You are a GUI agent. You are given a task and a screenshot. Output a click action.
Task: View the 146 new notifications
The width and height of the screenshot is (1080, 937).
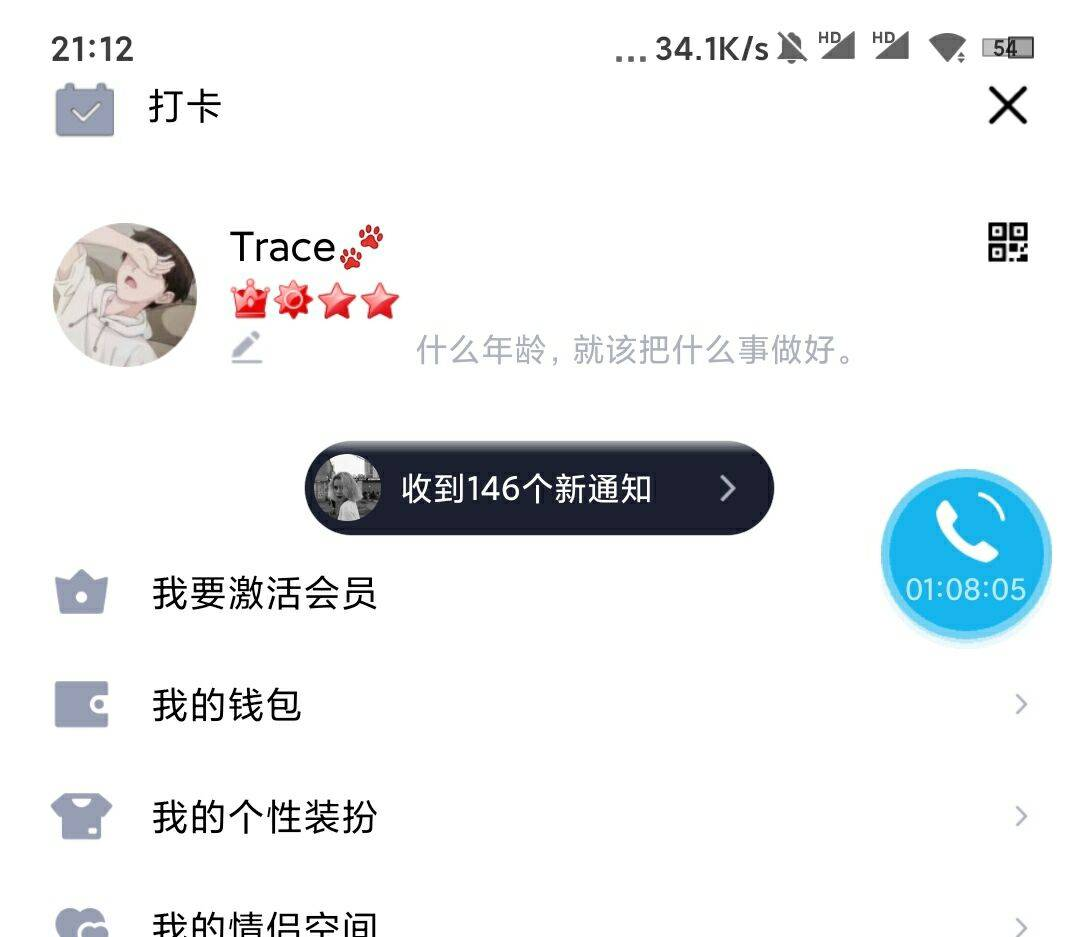(538, 488)
